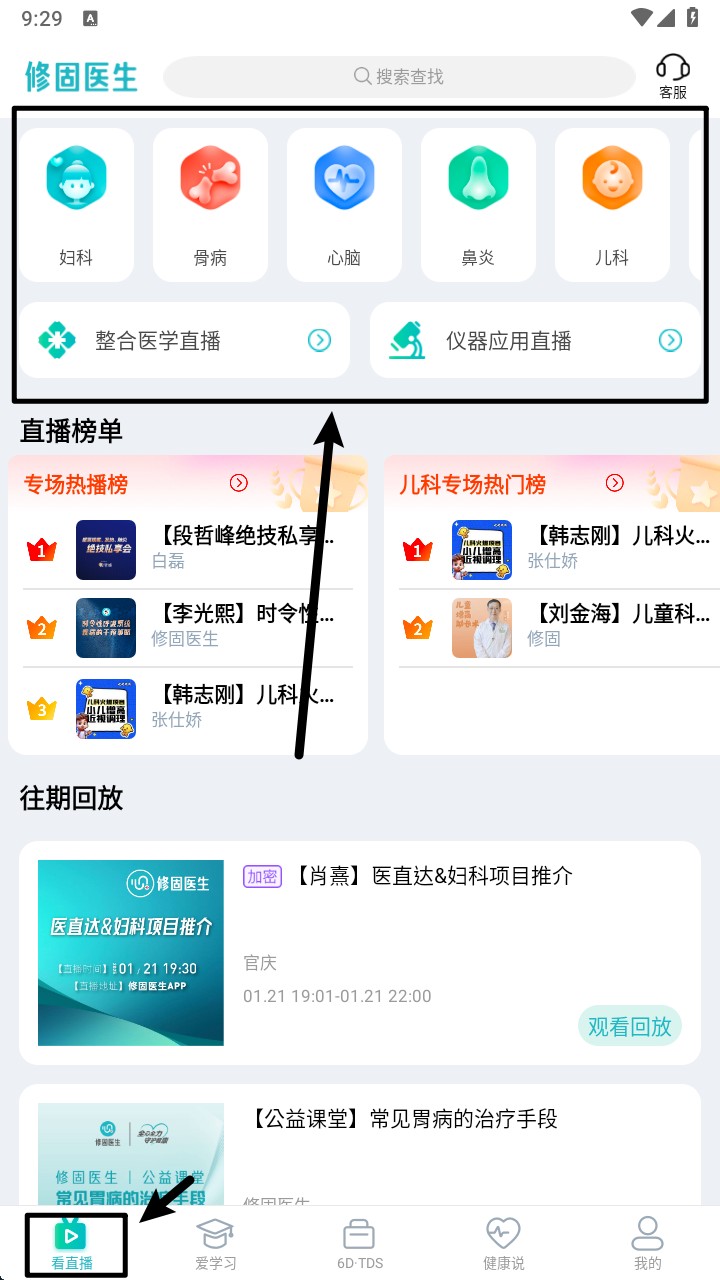Tap 观看回放 for 医直达&妇科项目推介
720x1280 pixels.
pyautogui.click(x=629, y=1026)
